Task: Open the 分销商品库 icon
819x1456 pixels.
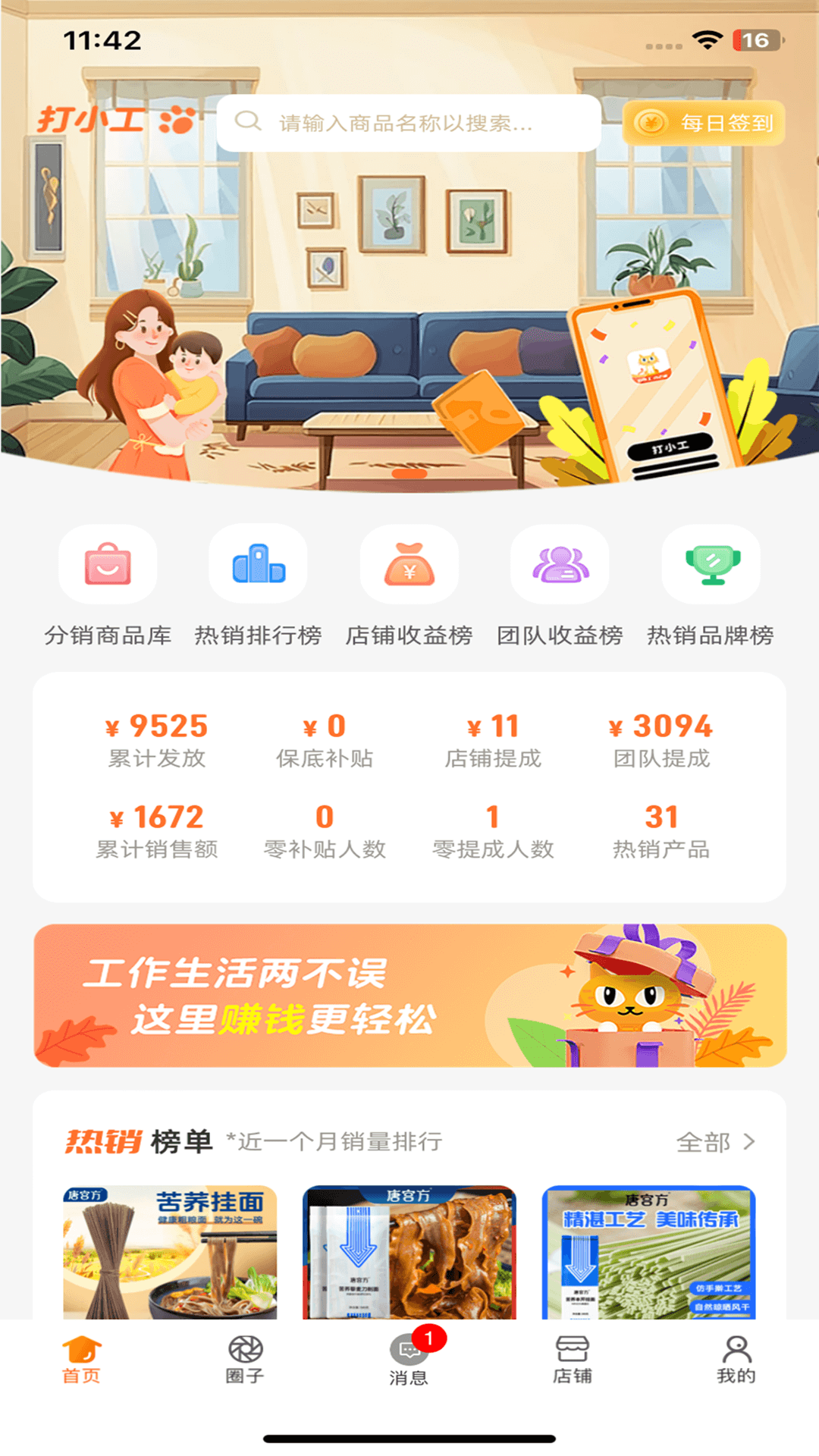Action: (x=107, y=565)
